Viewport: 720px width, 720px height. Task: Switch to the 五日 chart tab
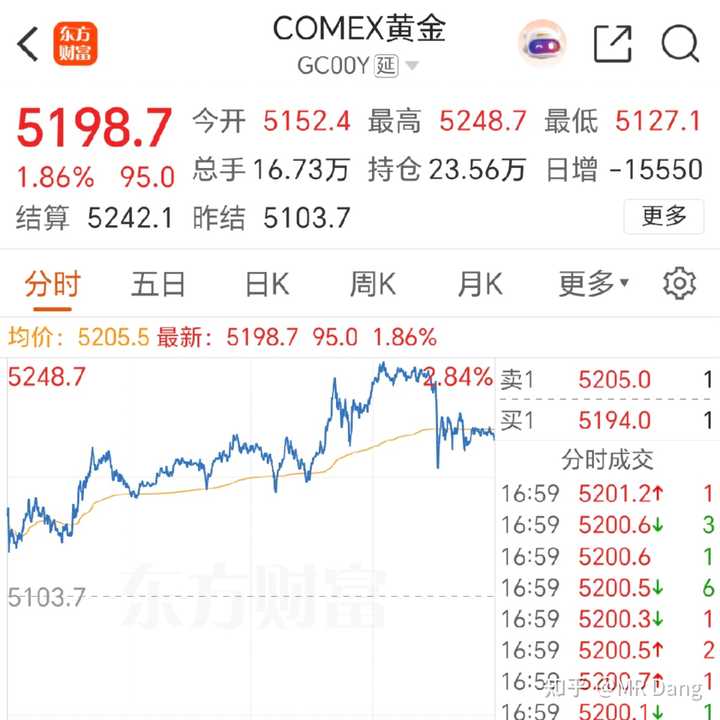pyautogui.click(x=158, y=284)
